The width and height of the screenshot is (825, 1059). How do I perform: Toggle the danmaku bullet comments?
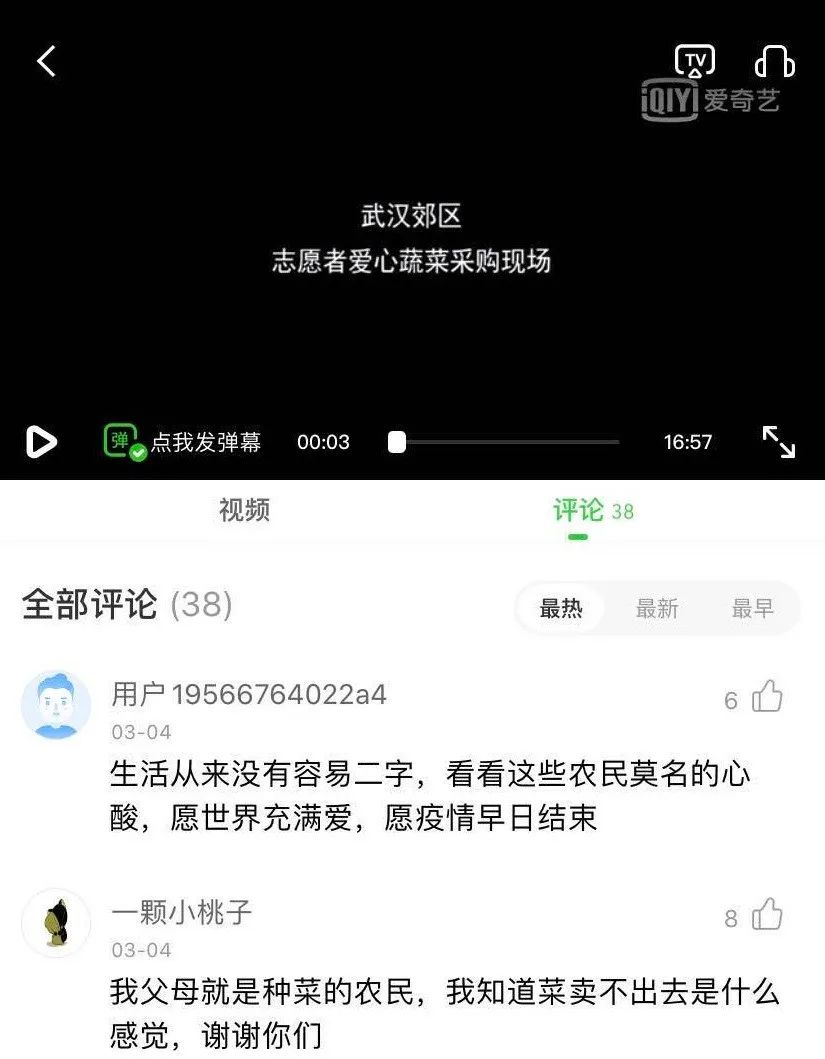click(x=123, y=441)
